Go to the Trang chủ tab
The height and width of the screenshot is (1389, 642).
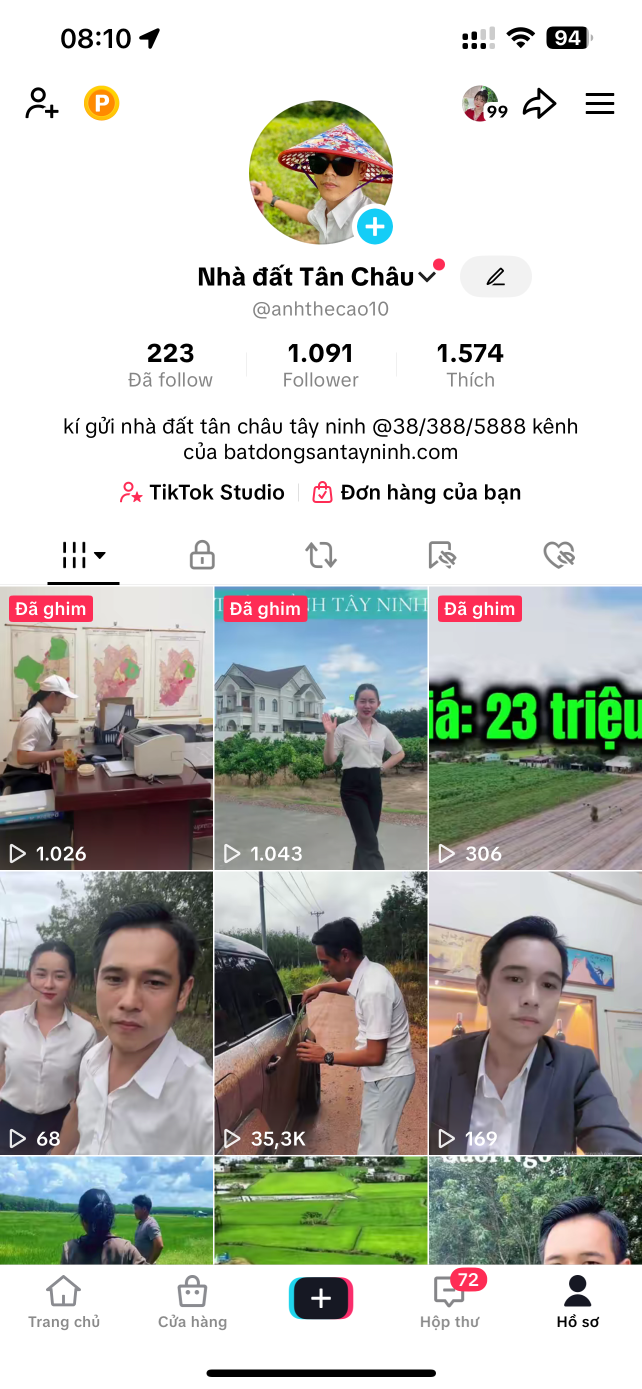pos(64,1302)
